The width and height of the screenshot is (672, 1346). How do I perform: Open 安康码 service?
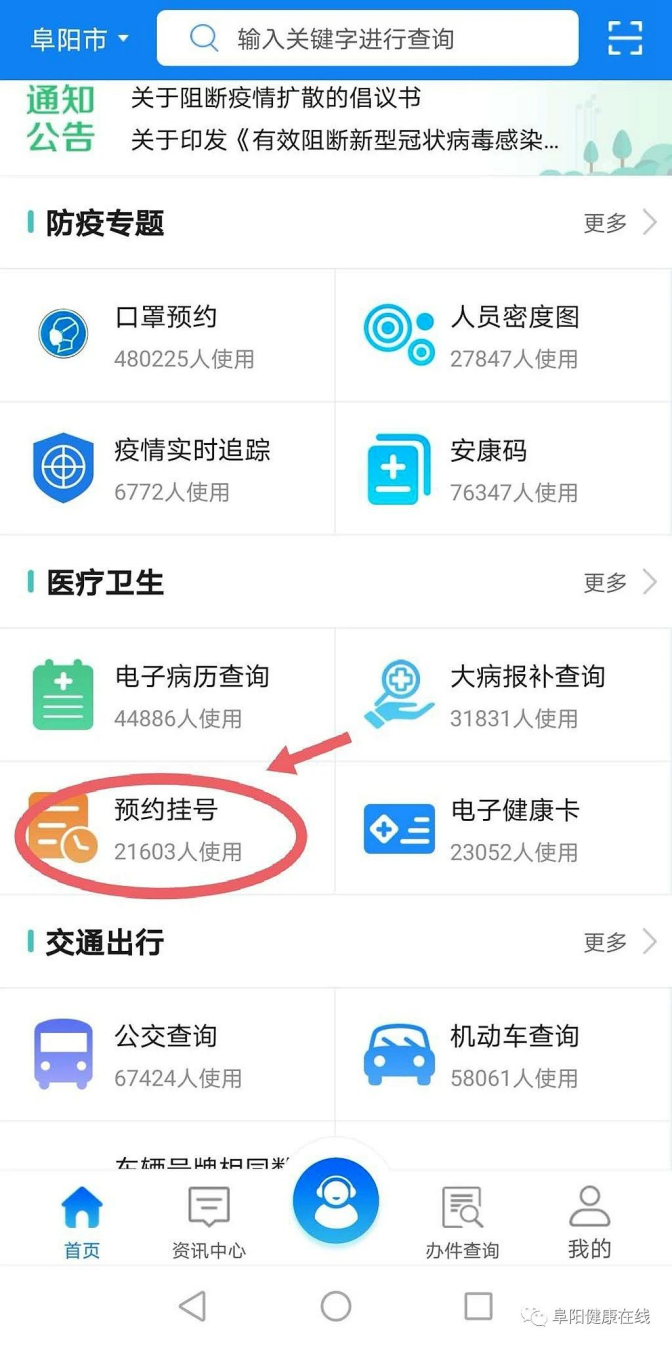504,468
